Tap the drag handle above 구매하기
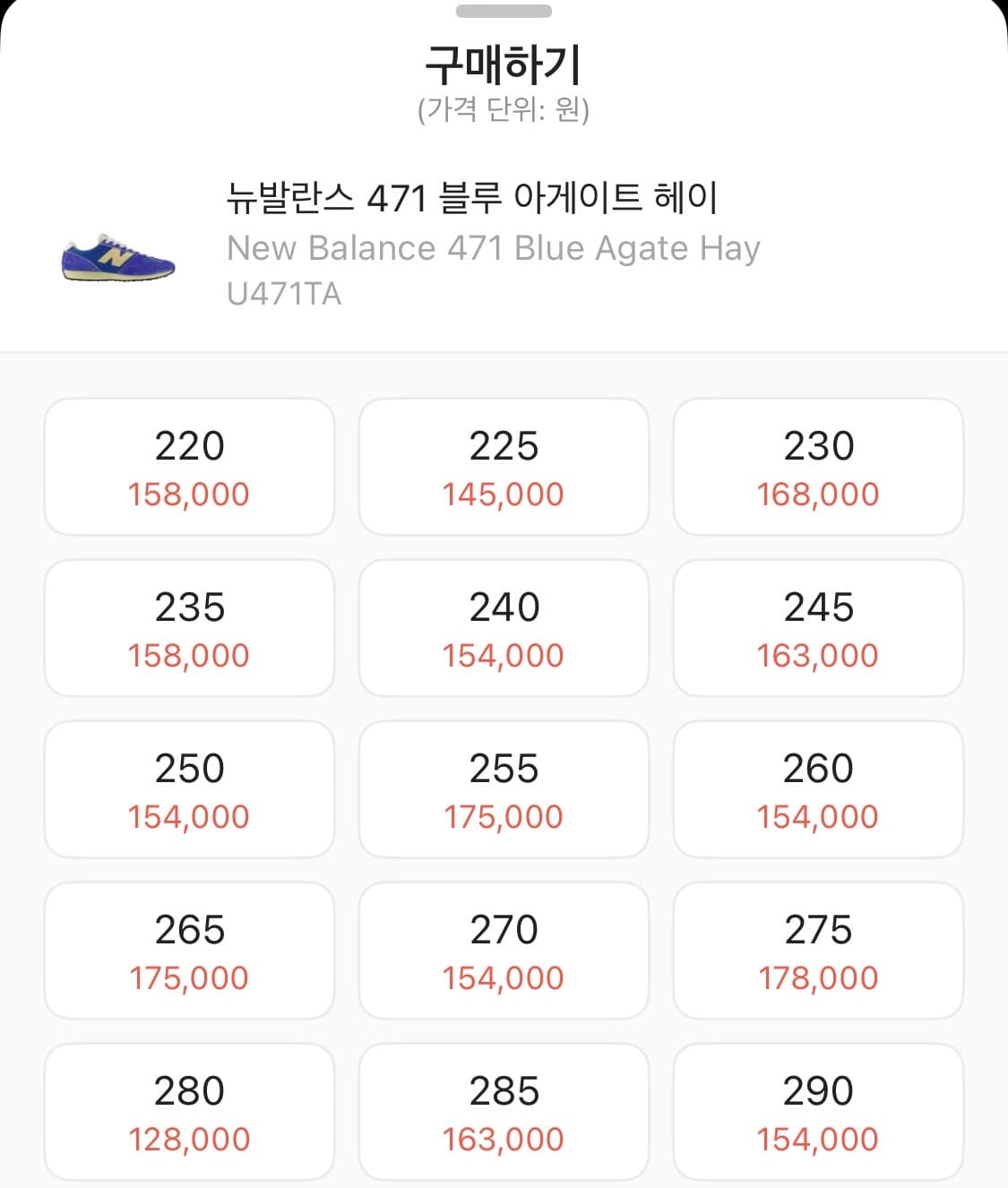This screenshot has height=1188, width=1008. (x=504, y=13)
